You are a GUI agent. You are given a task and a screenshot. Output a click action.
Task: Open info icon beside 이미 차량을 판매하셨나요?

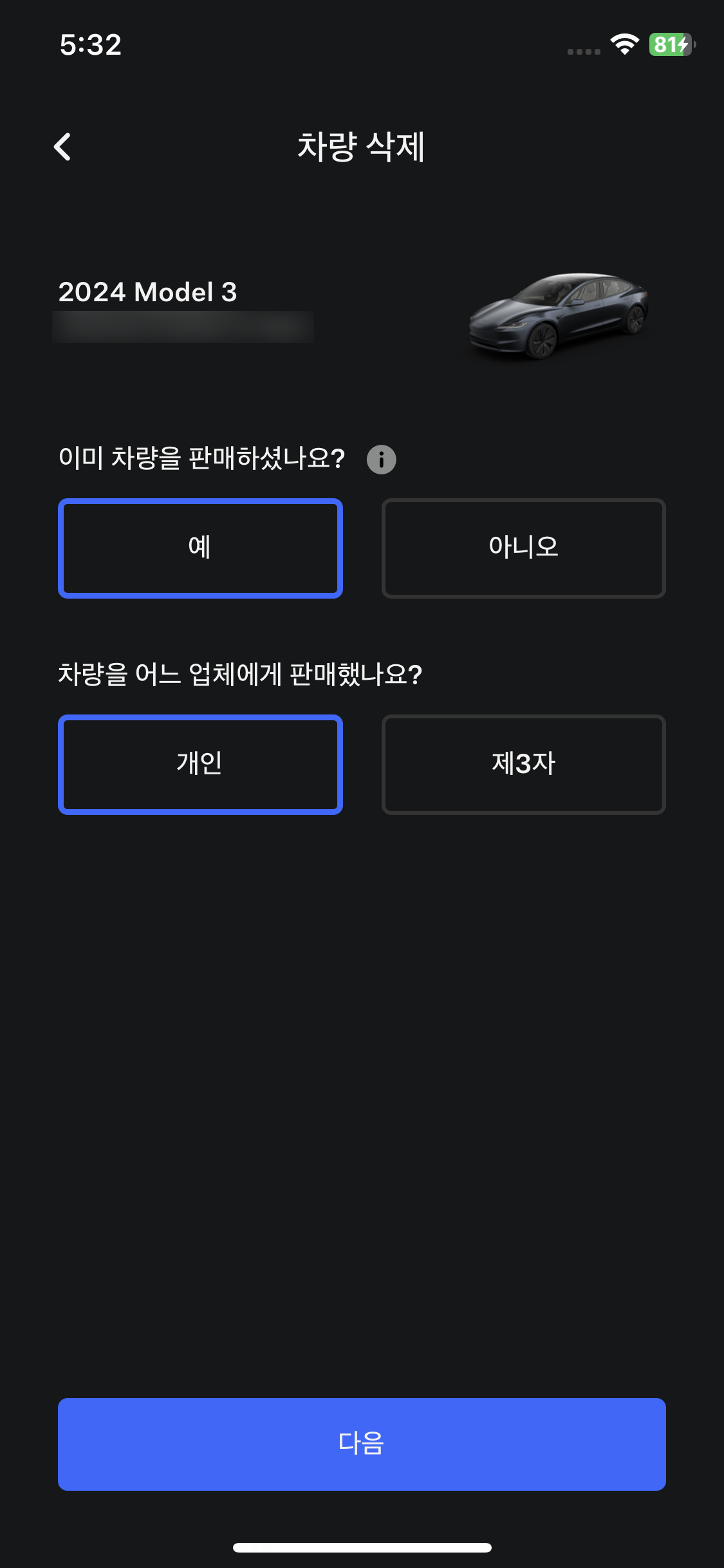[381, 460]
